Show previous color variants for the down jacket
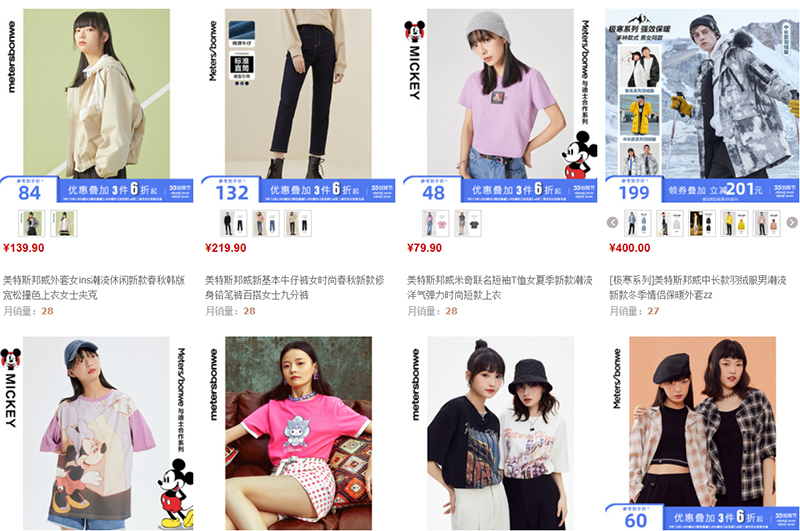The height and width of the screenshot is (531, 800). (613, 223)
